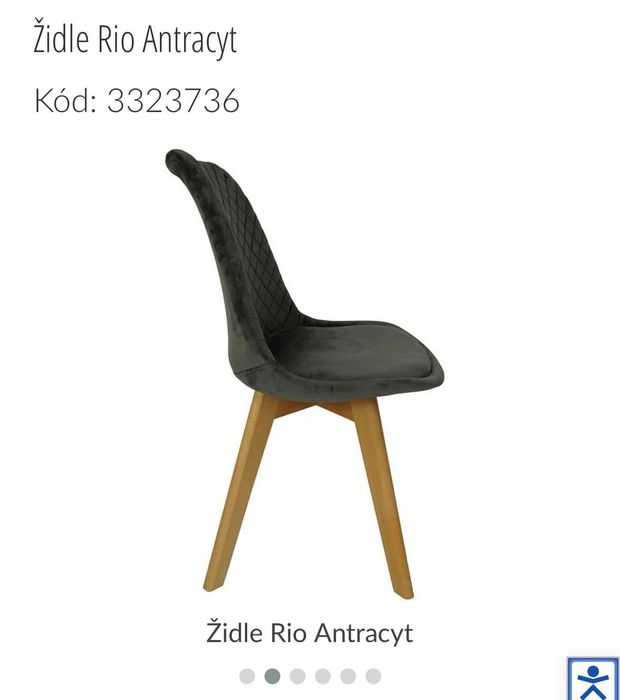Go to the last gallery image dot
Viewport: 620px width, 700px height.
click(372, 676)
